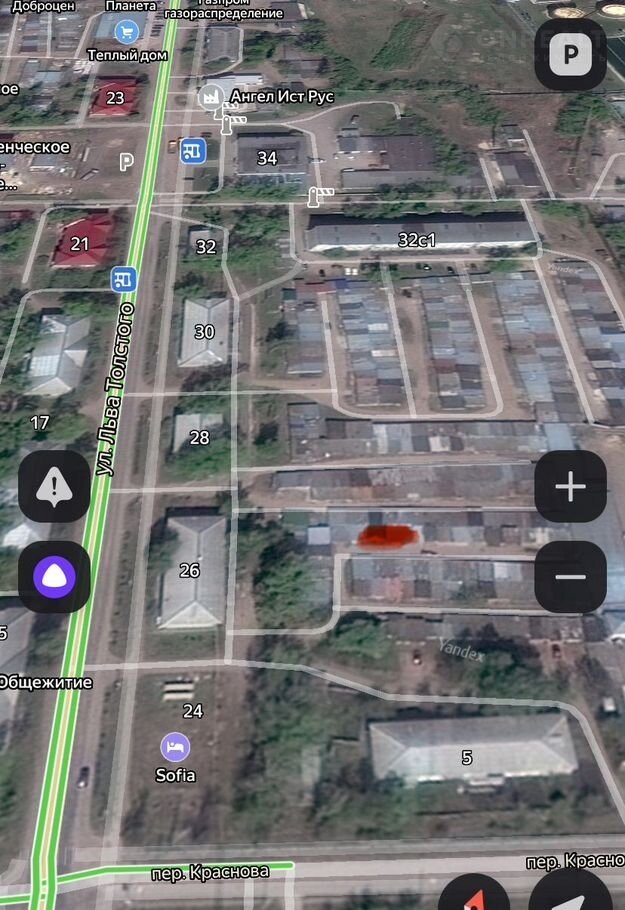Screen dimensions: 625x910
Task: Report a road event with the warning icon
Action: pyautogui.click(x=54, y=487)
